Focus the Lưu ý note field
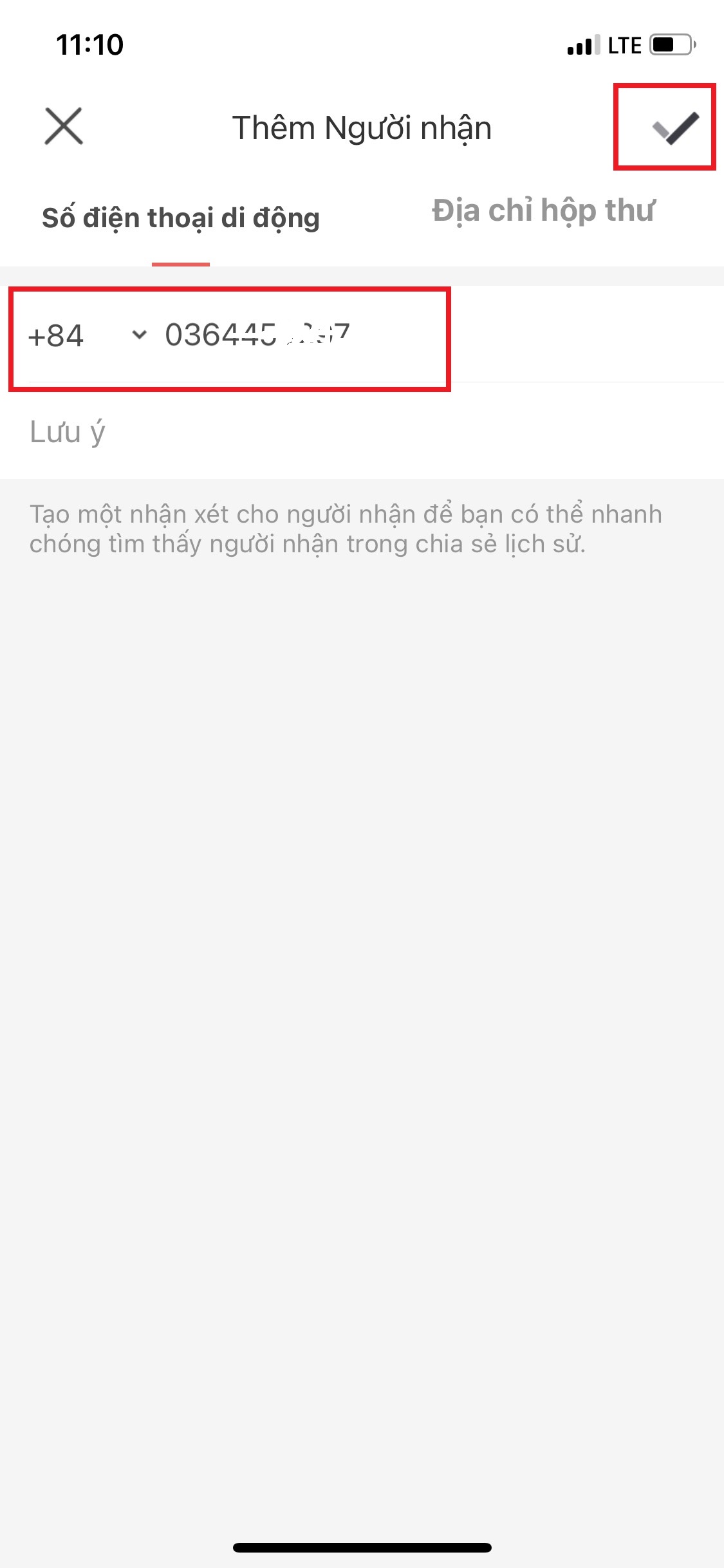Image resolution: width=724 pixels, height=1568 pixels. coord(362,431)
